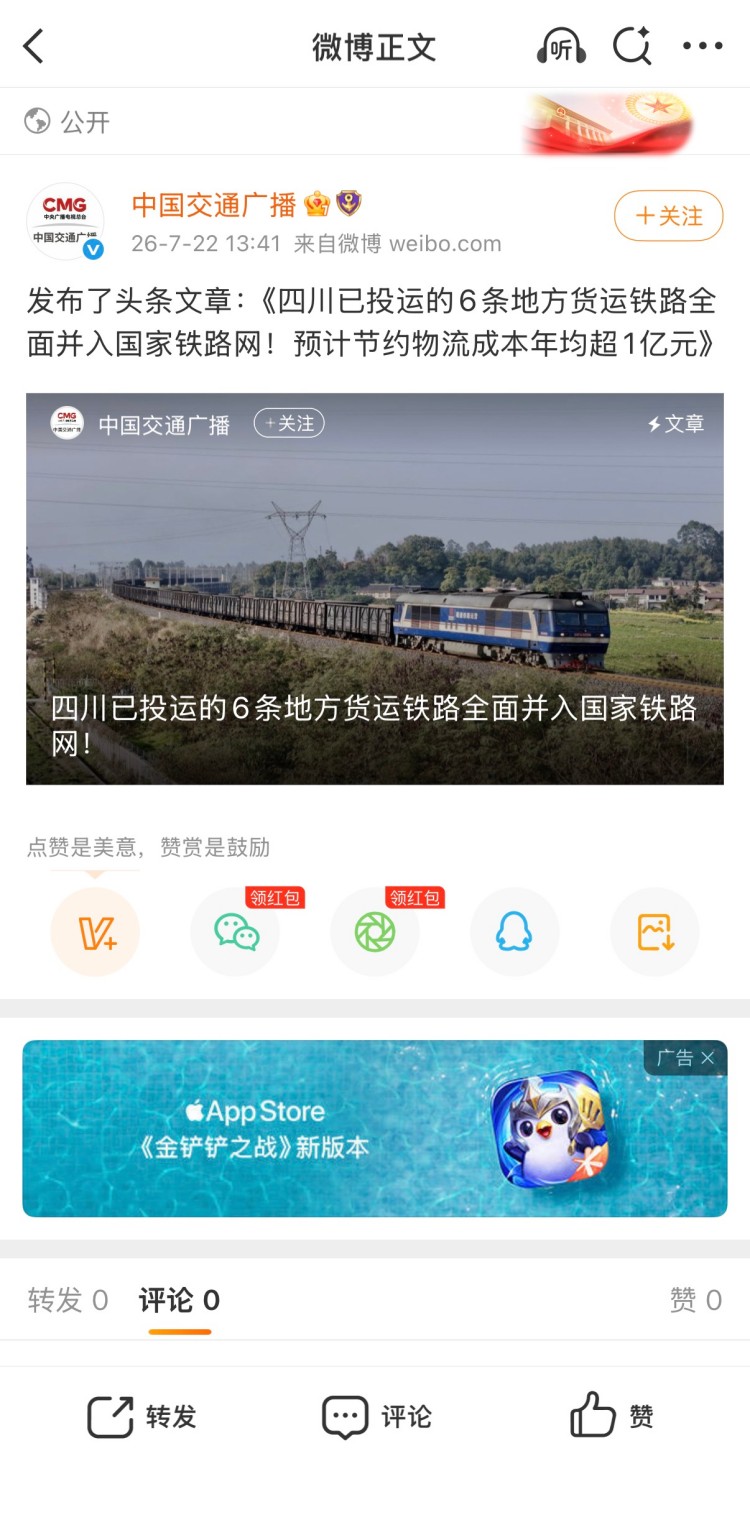Open the headline article card about Sichuan railways
Screen dimensions: 750x1530
pos(375,588)
